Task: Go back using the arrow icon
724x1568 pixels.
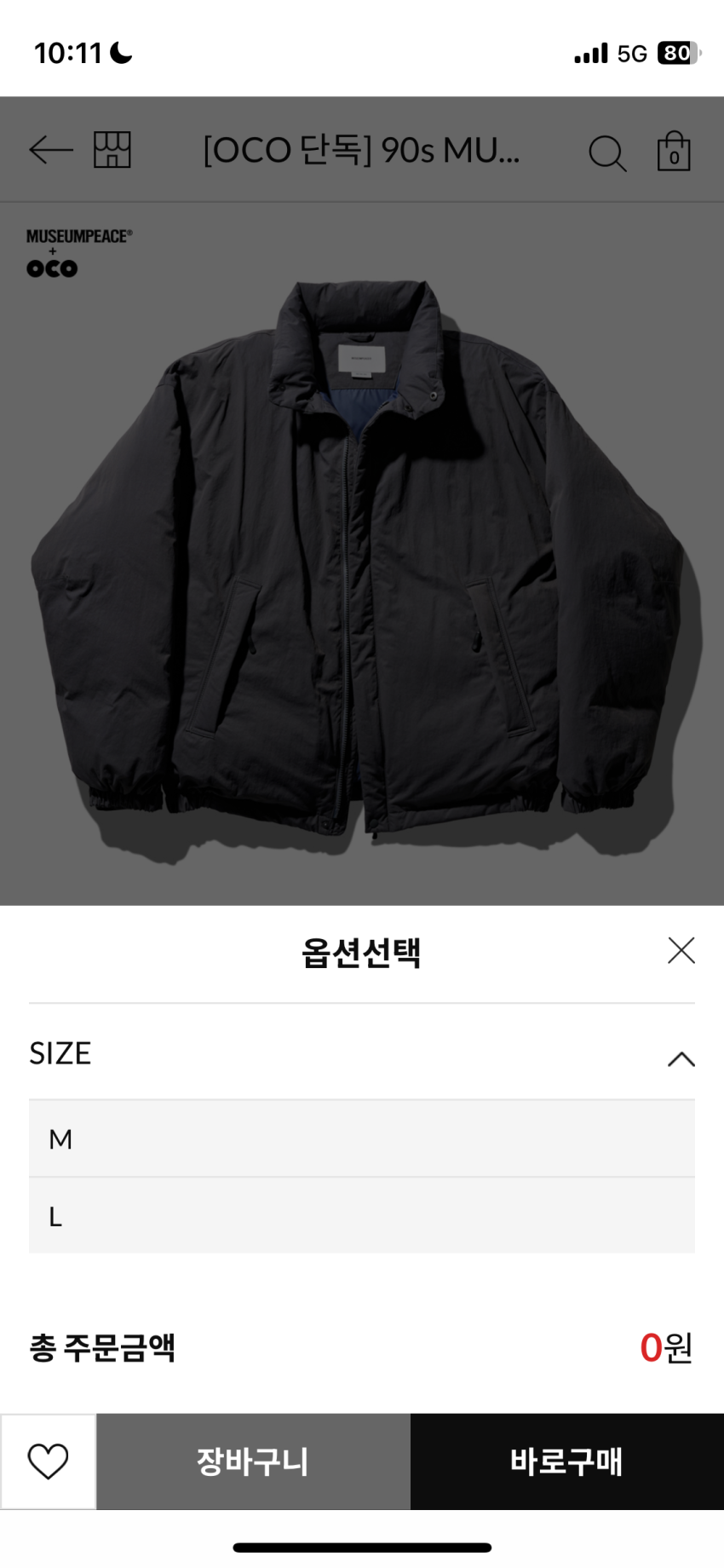Action: click(50, 151)
